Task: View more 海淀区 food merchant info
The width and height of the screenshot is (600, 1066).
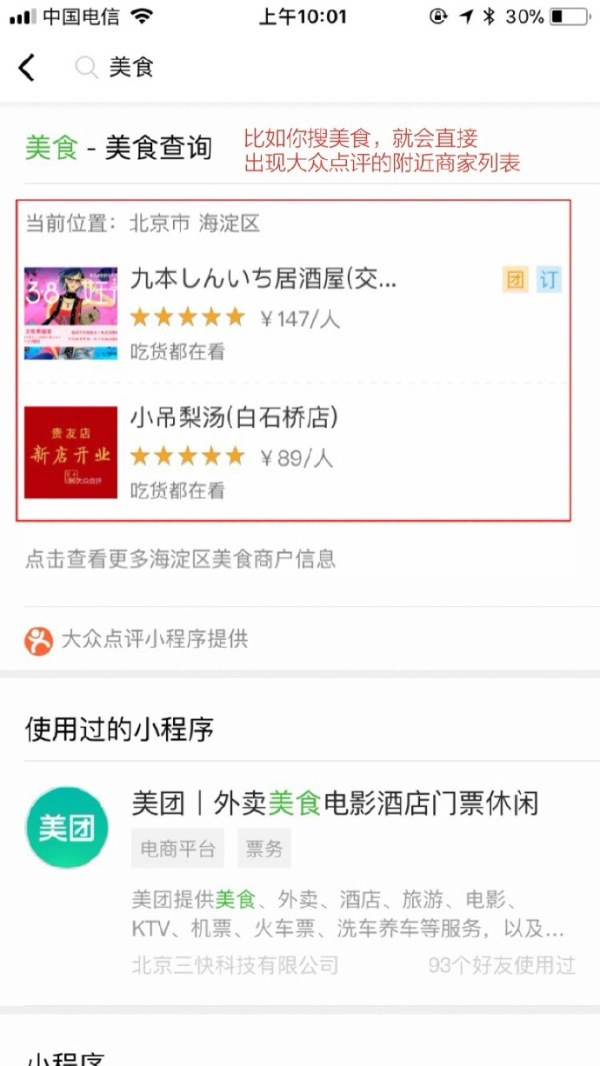Action: [x=180, y=559]
